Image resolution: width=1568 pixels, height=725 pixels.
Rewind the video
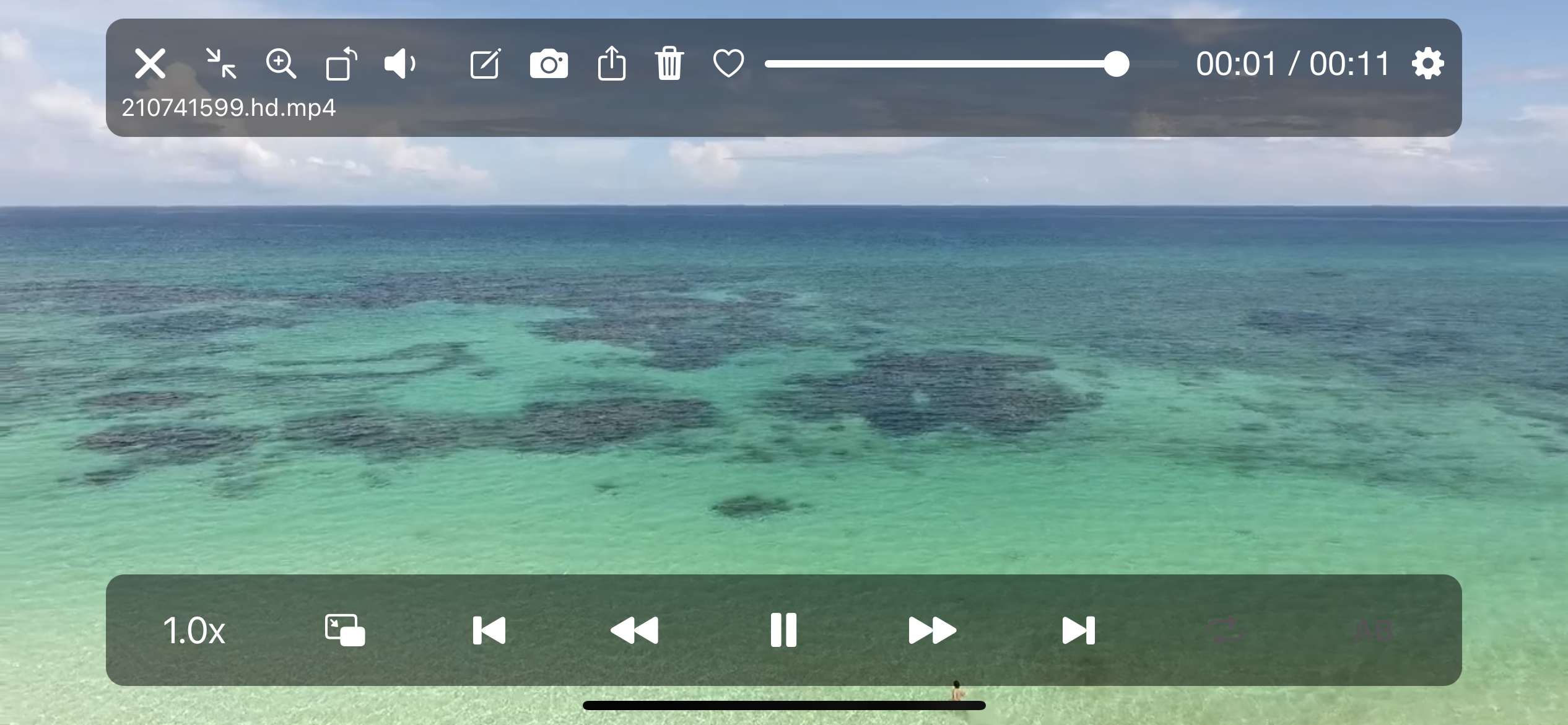(x=634, y=630)
